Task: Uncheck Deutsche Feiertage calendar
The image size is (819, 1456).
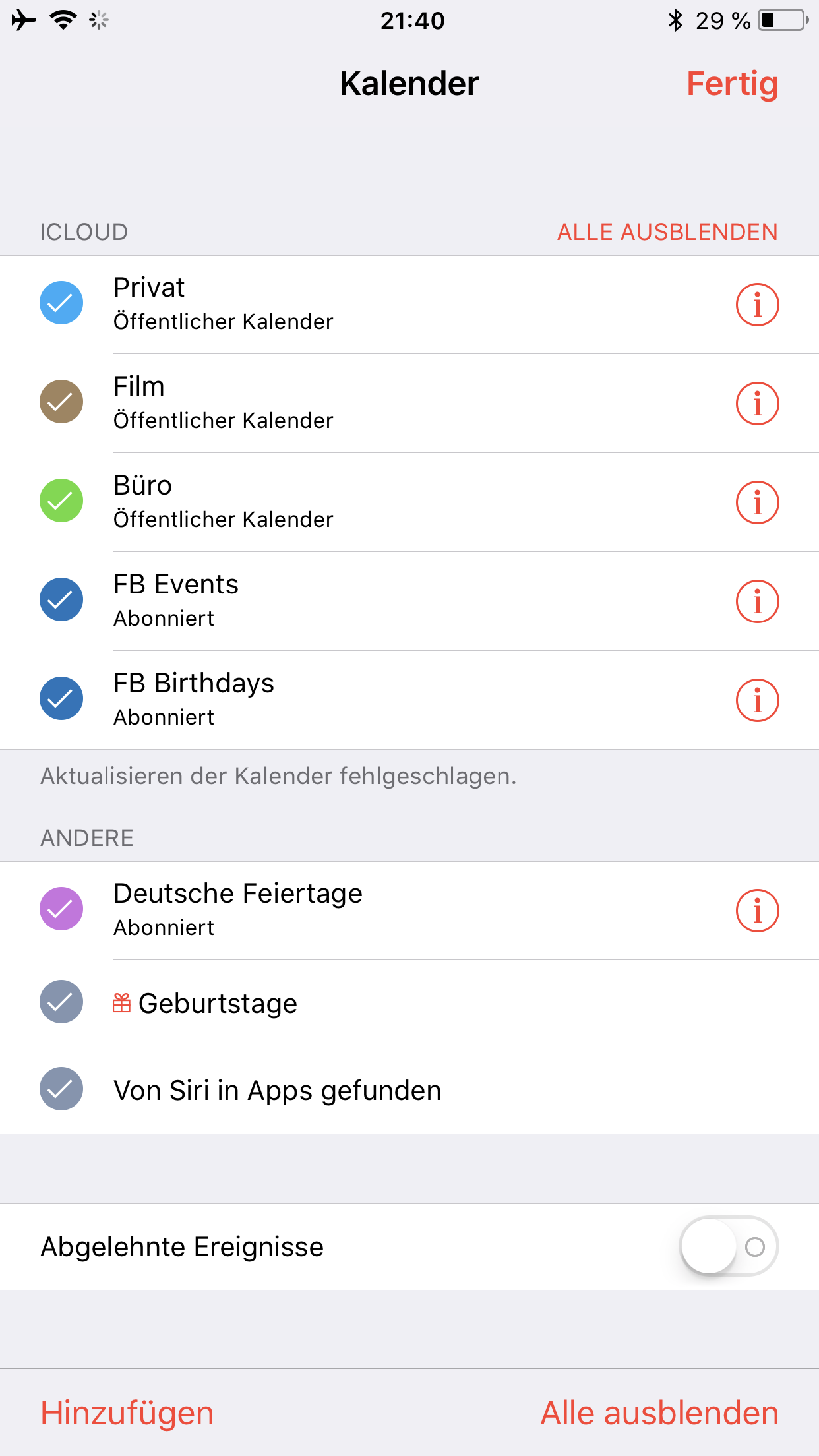Action: (x=61, y=909)
